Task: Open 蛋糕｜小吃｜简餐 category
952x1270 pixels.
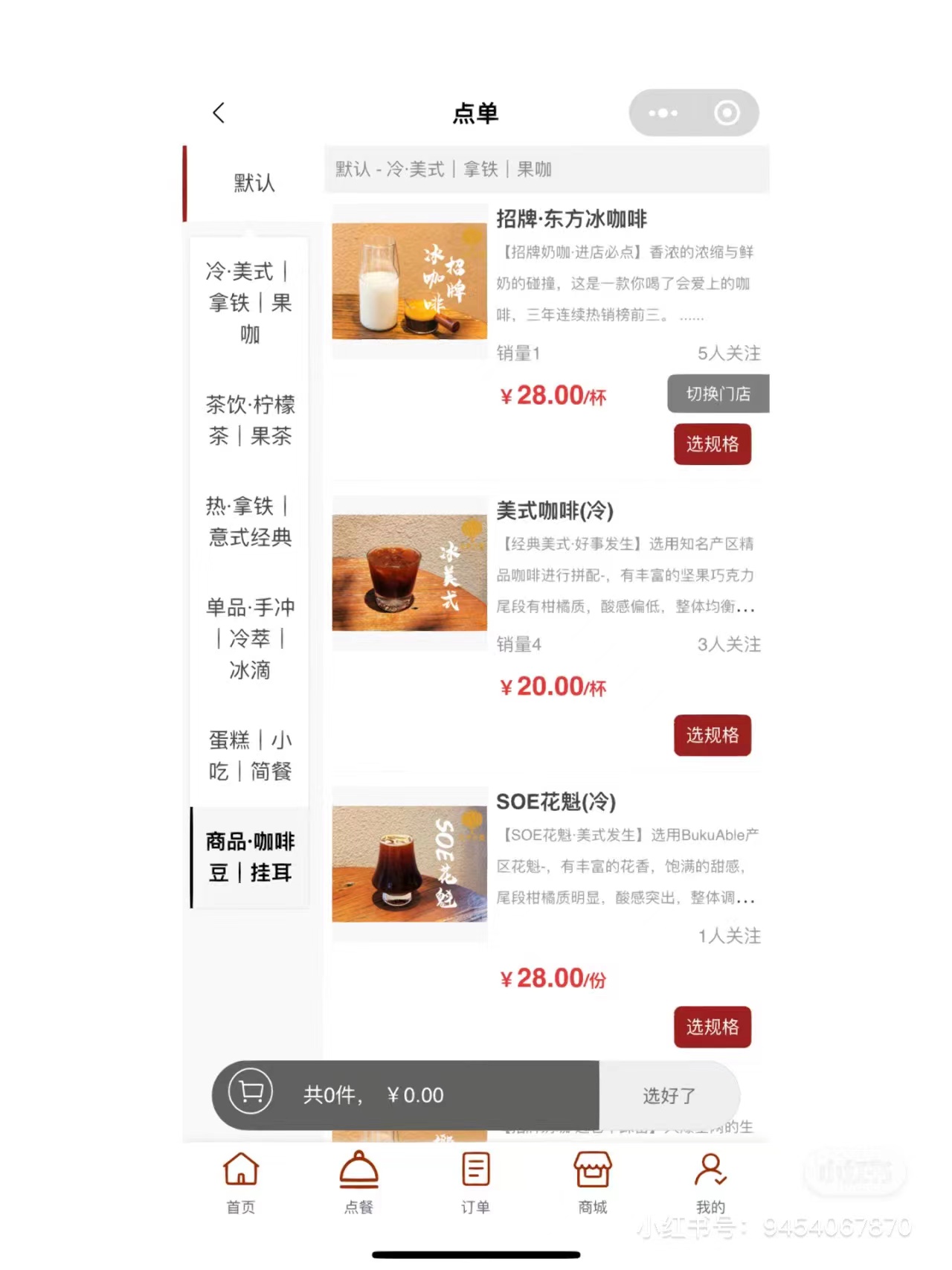Action: click(250, 756)
